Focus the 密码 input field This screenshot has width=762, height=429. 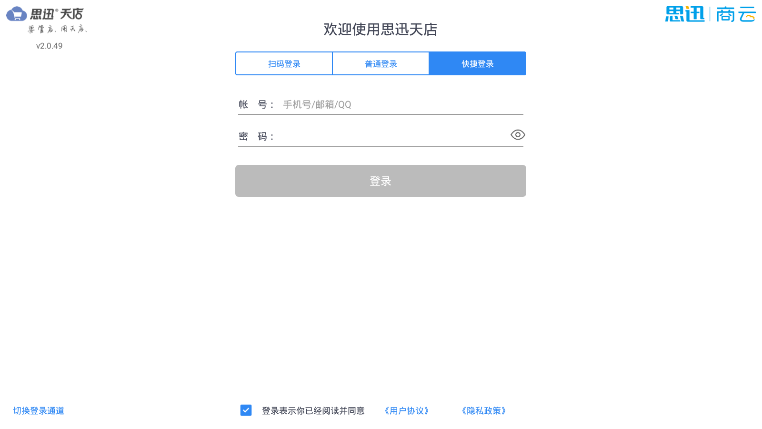[x=390, y=136]
